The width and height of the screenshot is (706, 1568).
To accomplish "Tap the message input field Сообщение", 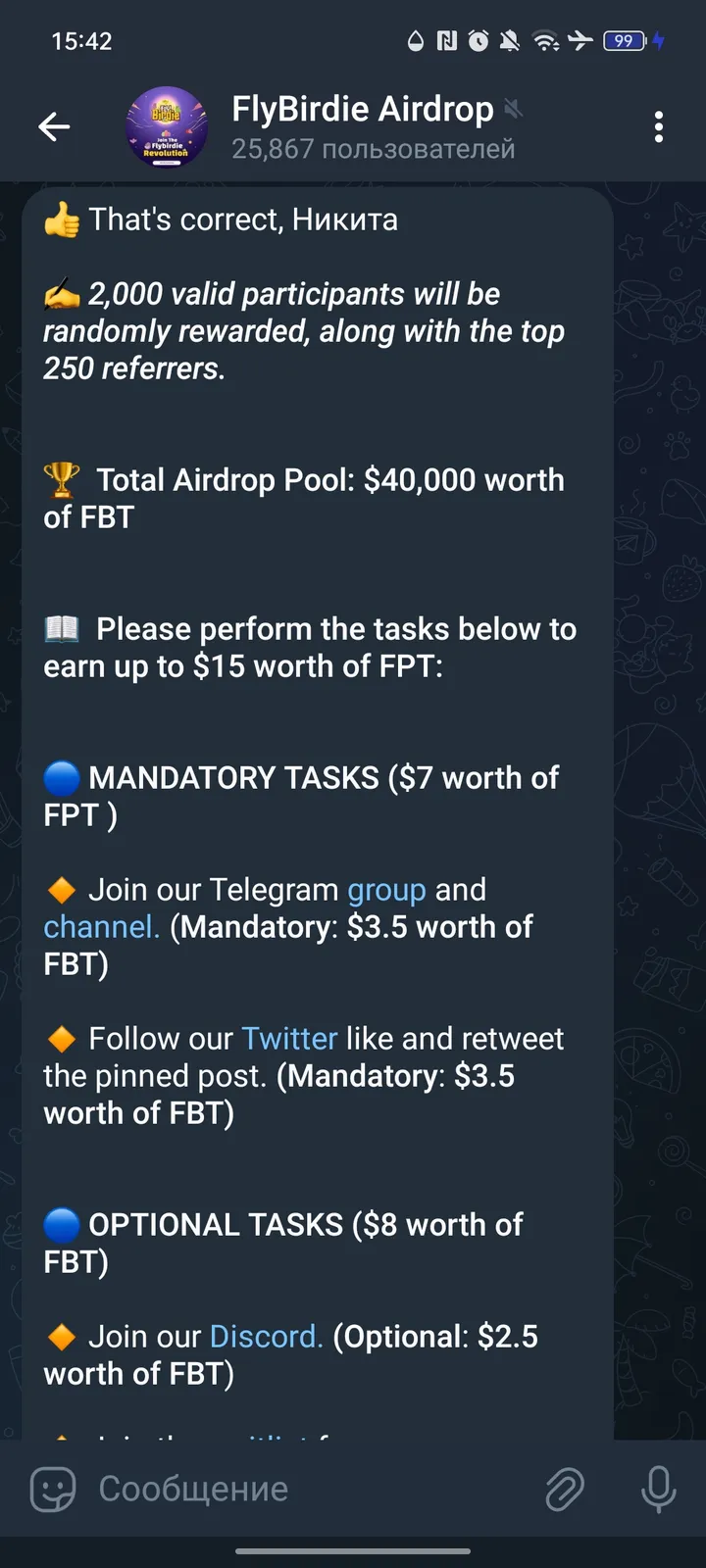I will click(245, 1488).
